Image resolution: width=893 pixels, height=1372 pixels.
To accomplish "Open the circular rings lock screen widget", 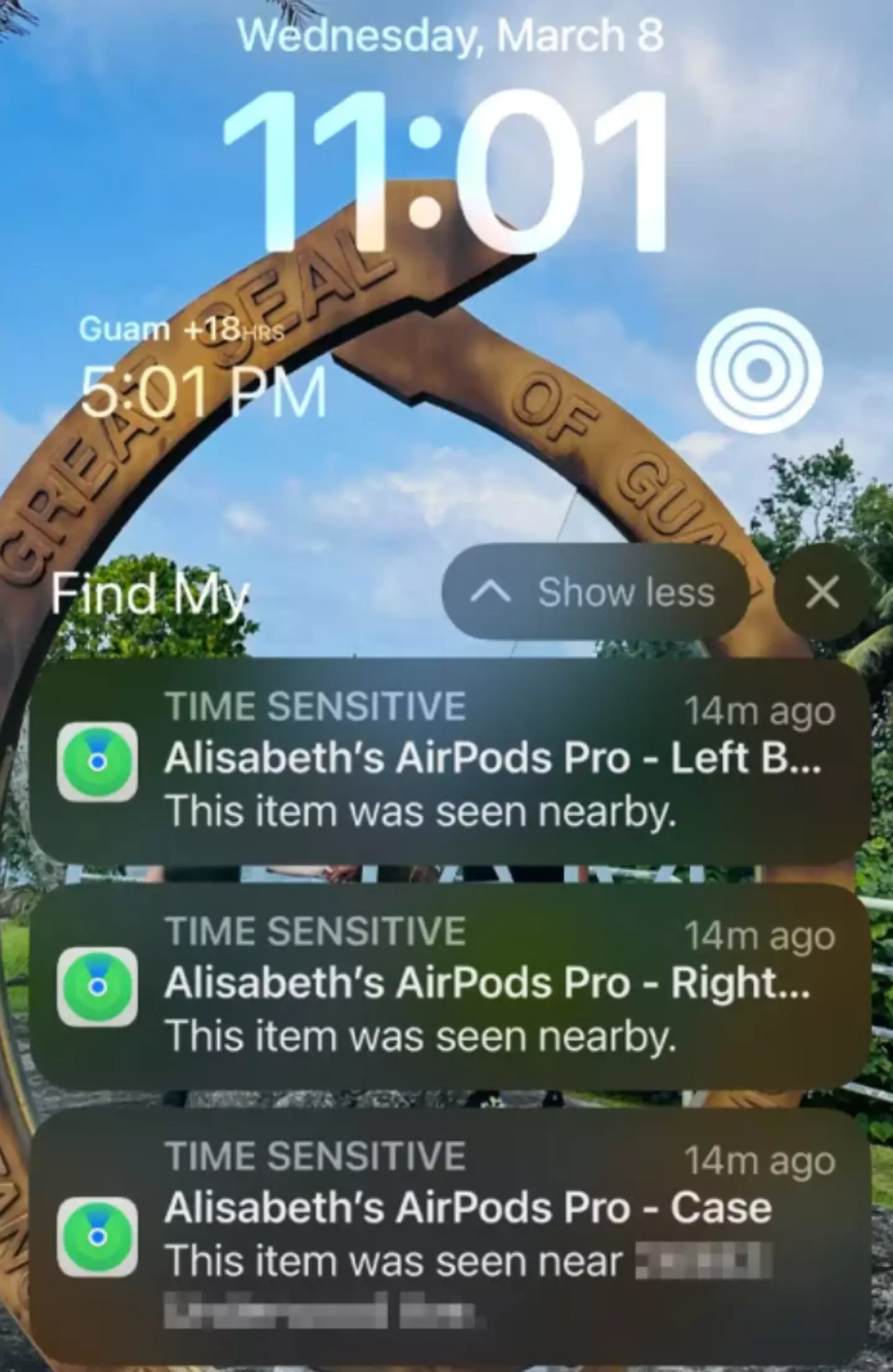I will click(758, 371).
